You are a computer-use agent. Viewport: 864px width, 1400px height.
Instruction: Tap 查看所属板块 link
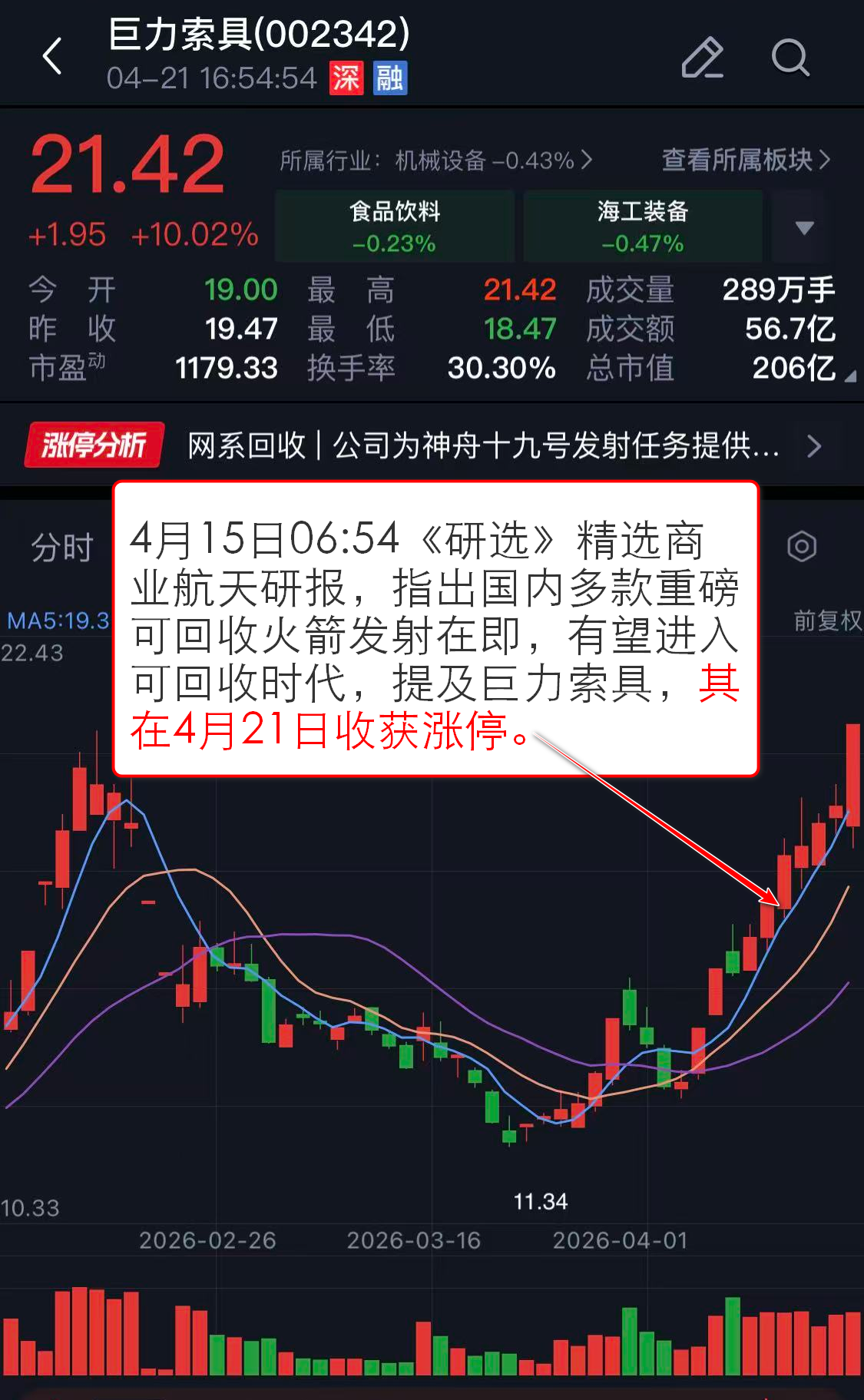(746, 160)
